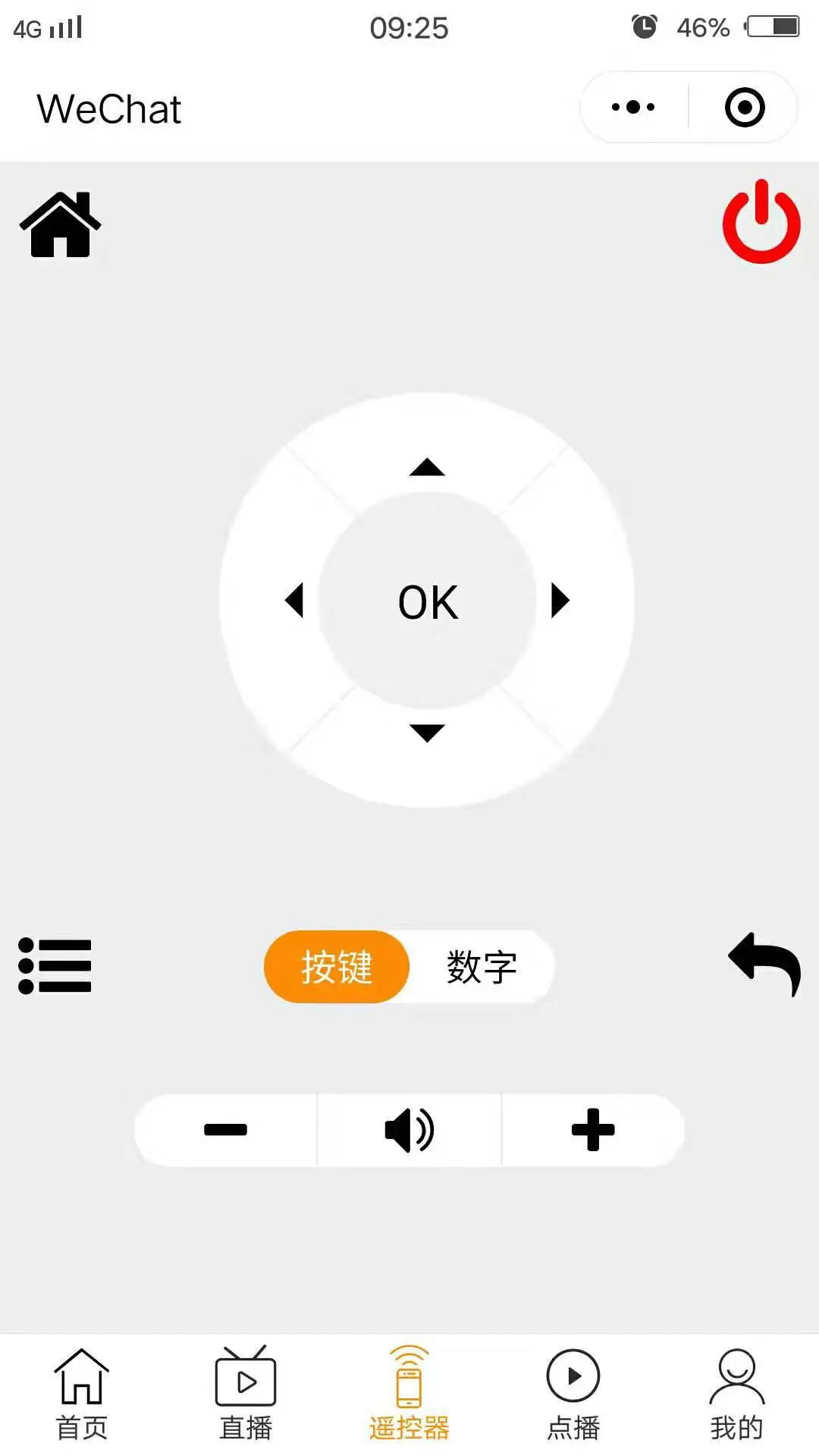This screenshot has height=1456, width=819.
Task: Open the menu list icon
Action: click(x=55, y=965)
